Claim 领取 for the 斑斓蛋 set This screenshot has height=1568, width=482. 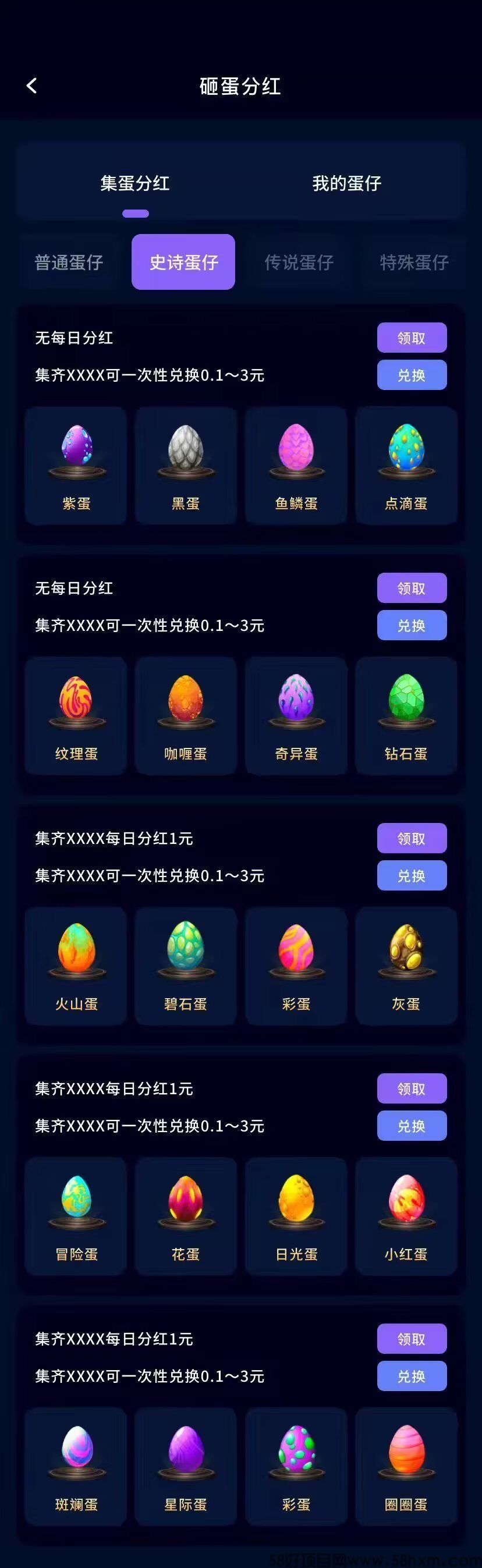click(x=412, y=1339)
